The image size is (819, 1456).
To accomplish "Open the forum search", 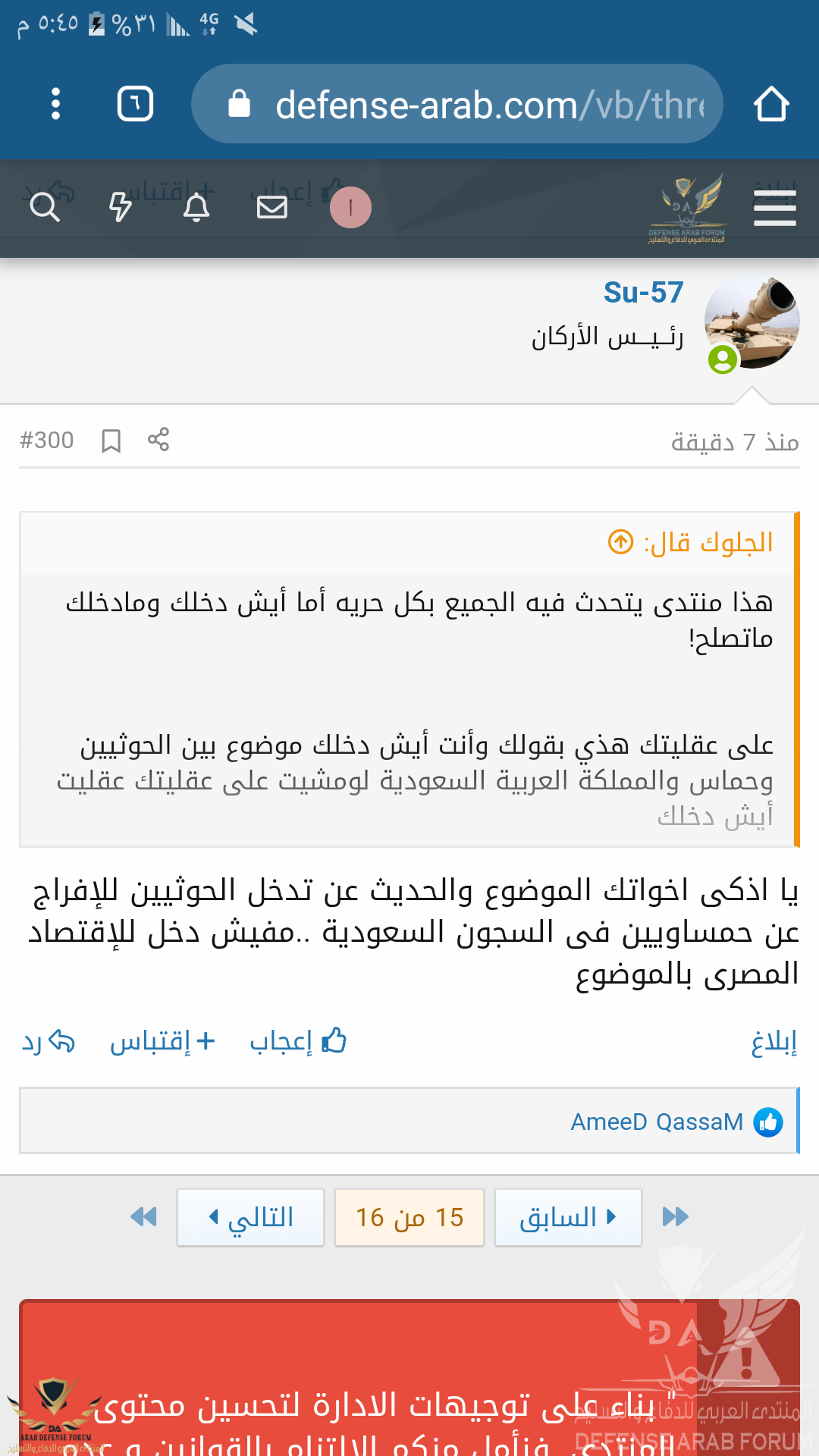I will pos(45,207).
